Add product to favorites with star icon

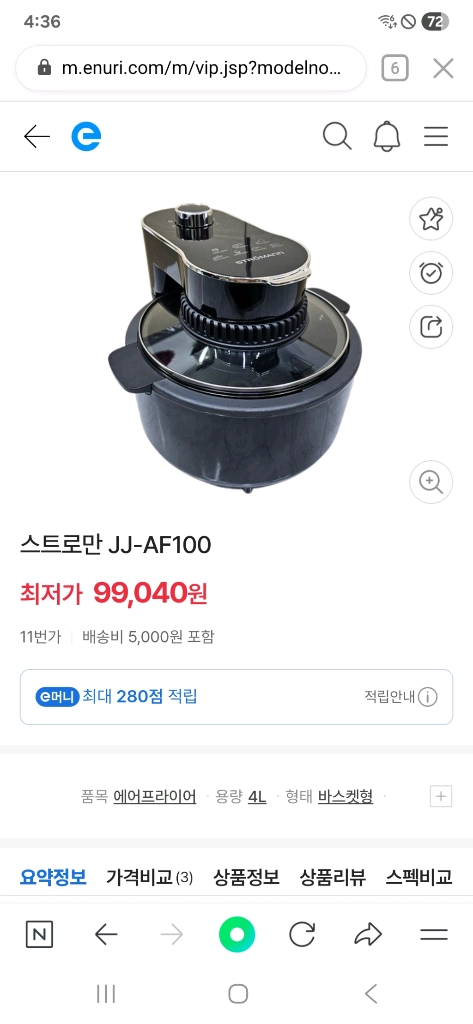coord(431,219)
